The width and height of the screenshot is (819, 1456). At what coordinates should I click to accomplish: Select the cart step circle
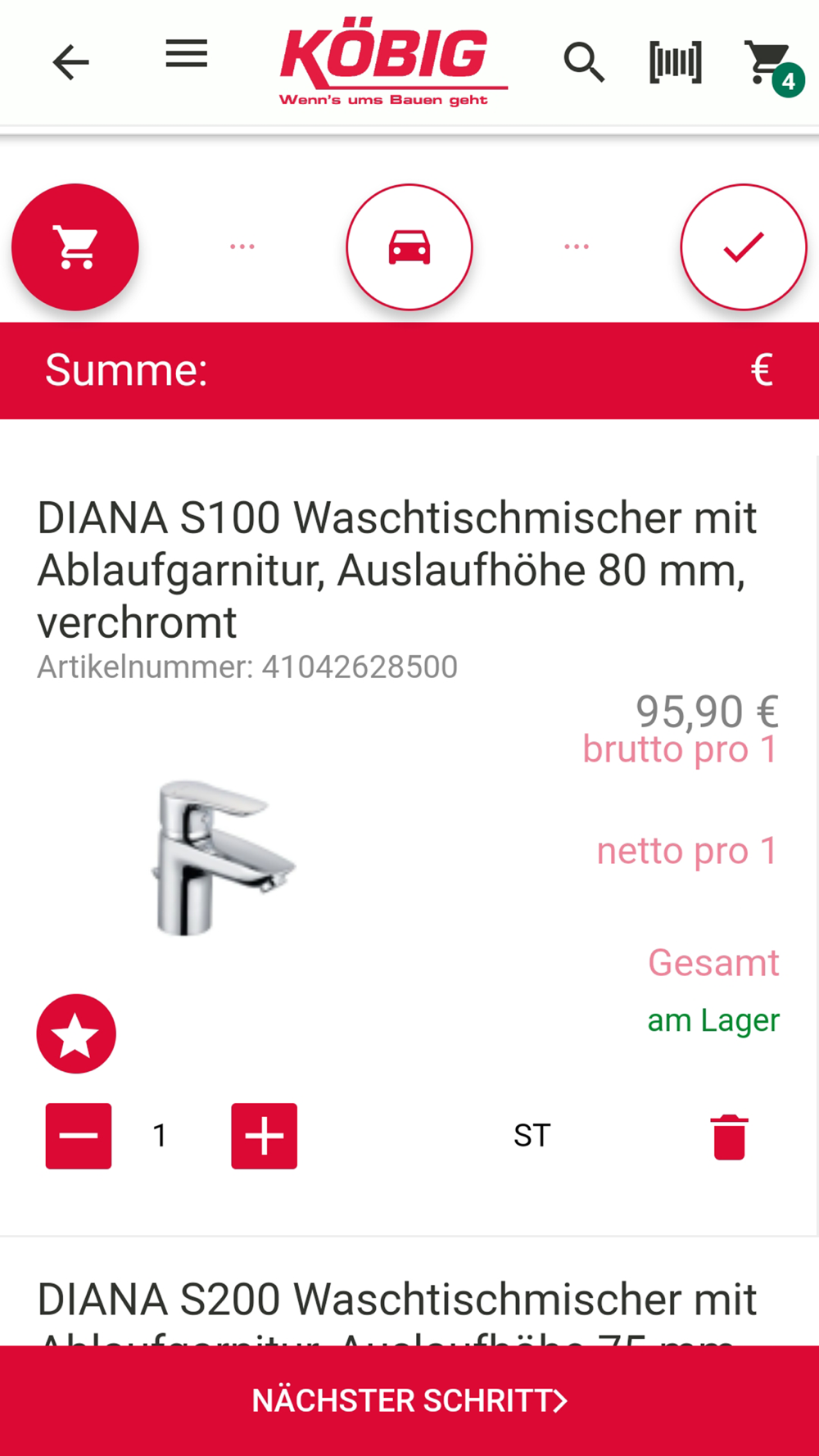75,246
